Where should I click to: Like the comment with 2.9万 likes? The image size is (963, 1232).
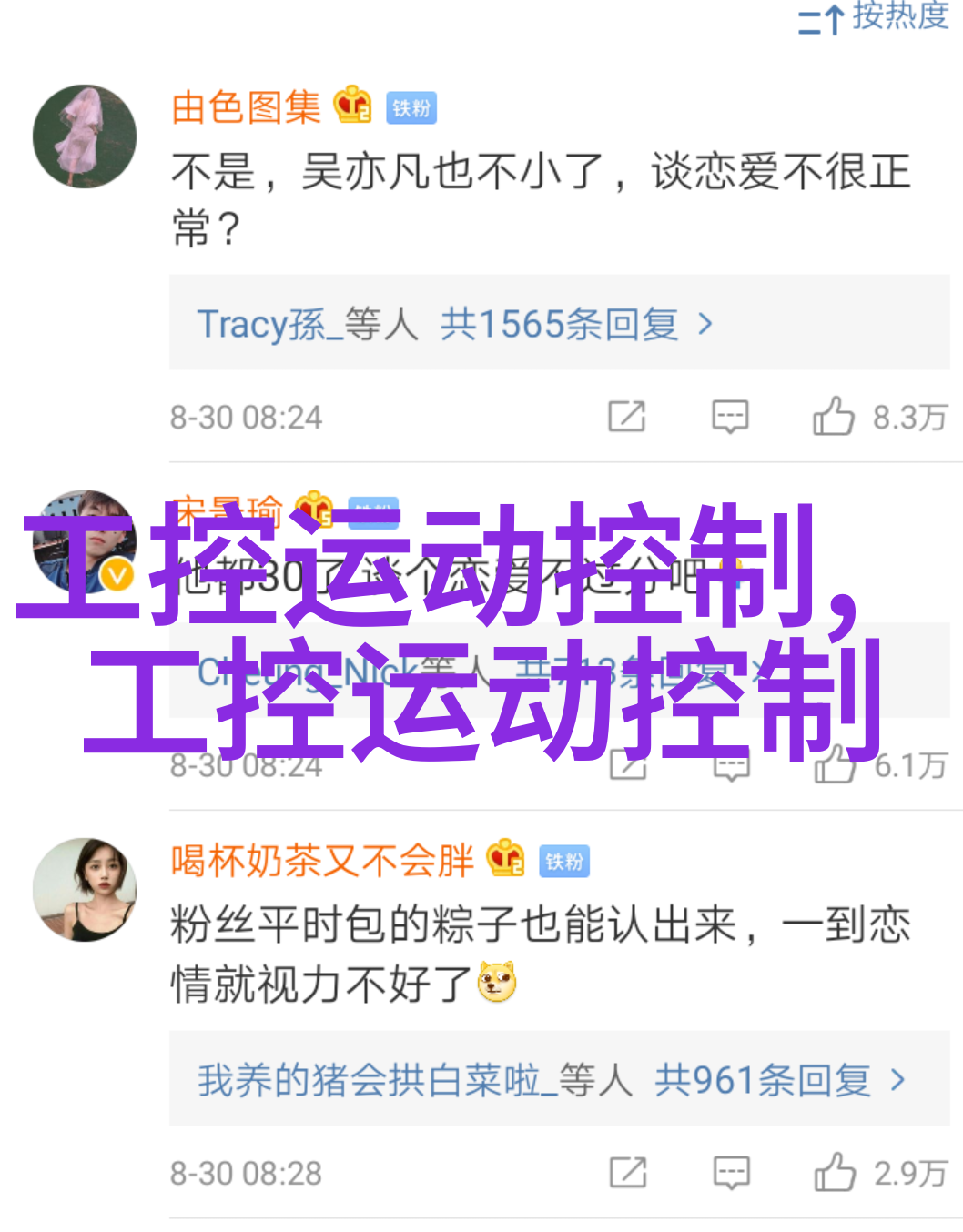tap(835, 1173)
